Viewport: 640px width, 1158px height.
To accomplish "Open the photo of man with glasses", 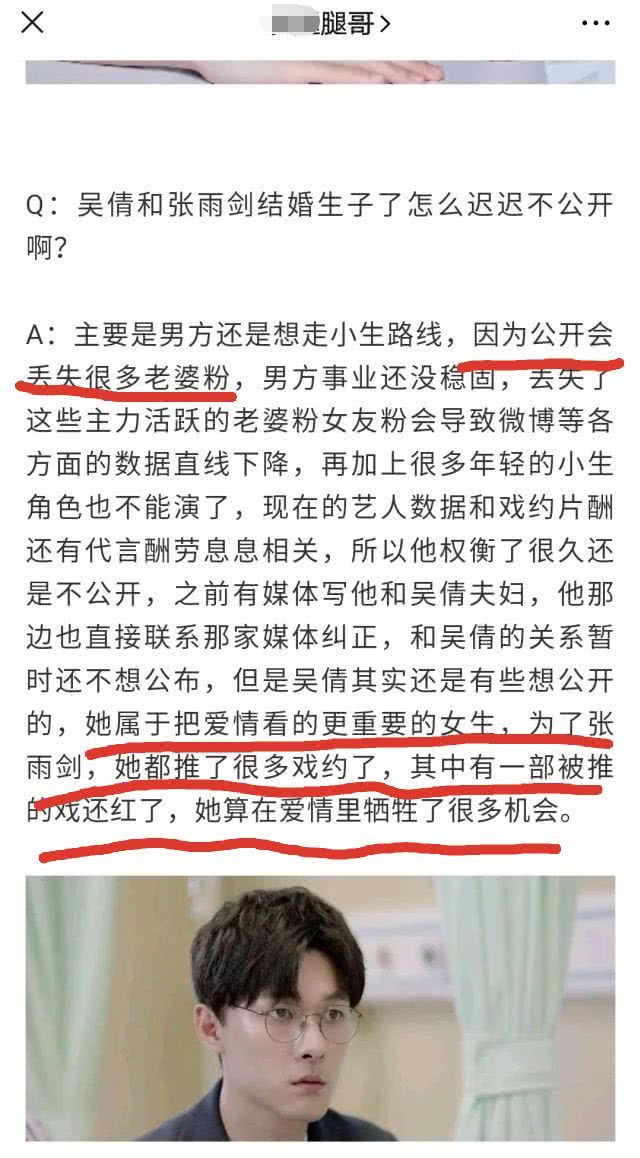I will click(x=320, y=1008).
